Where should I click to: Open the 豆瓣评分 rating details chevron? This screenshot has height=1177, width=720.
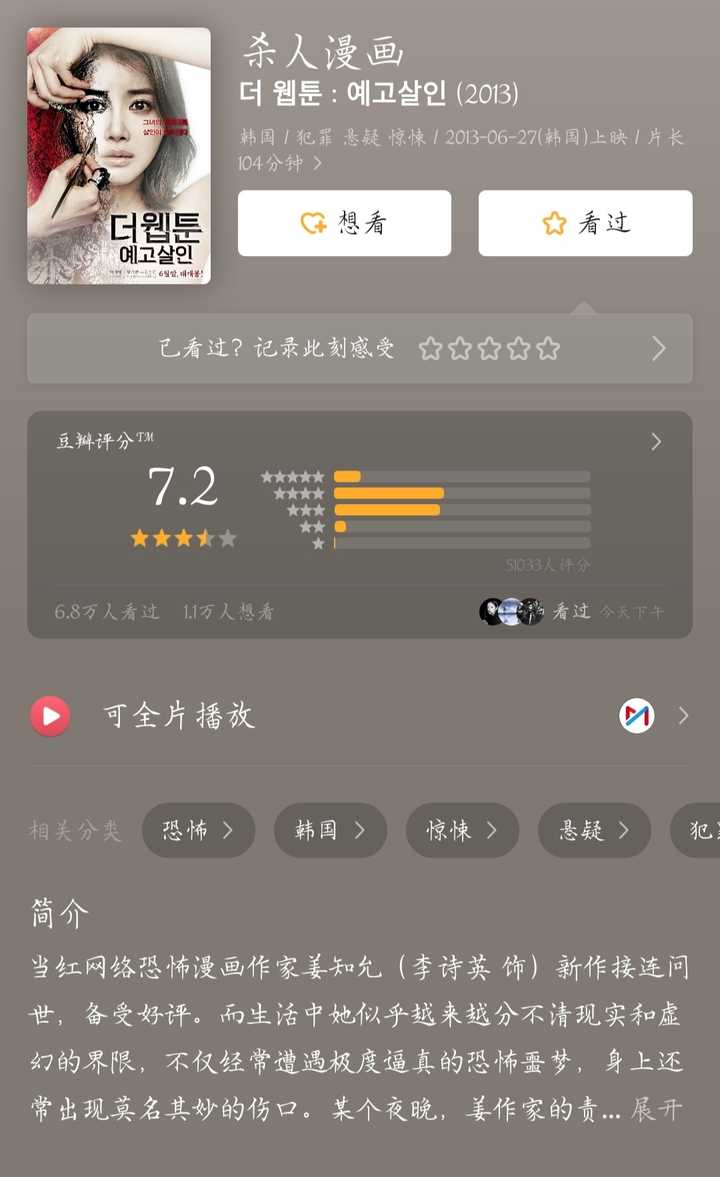pos(656,442)
